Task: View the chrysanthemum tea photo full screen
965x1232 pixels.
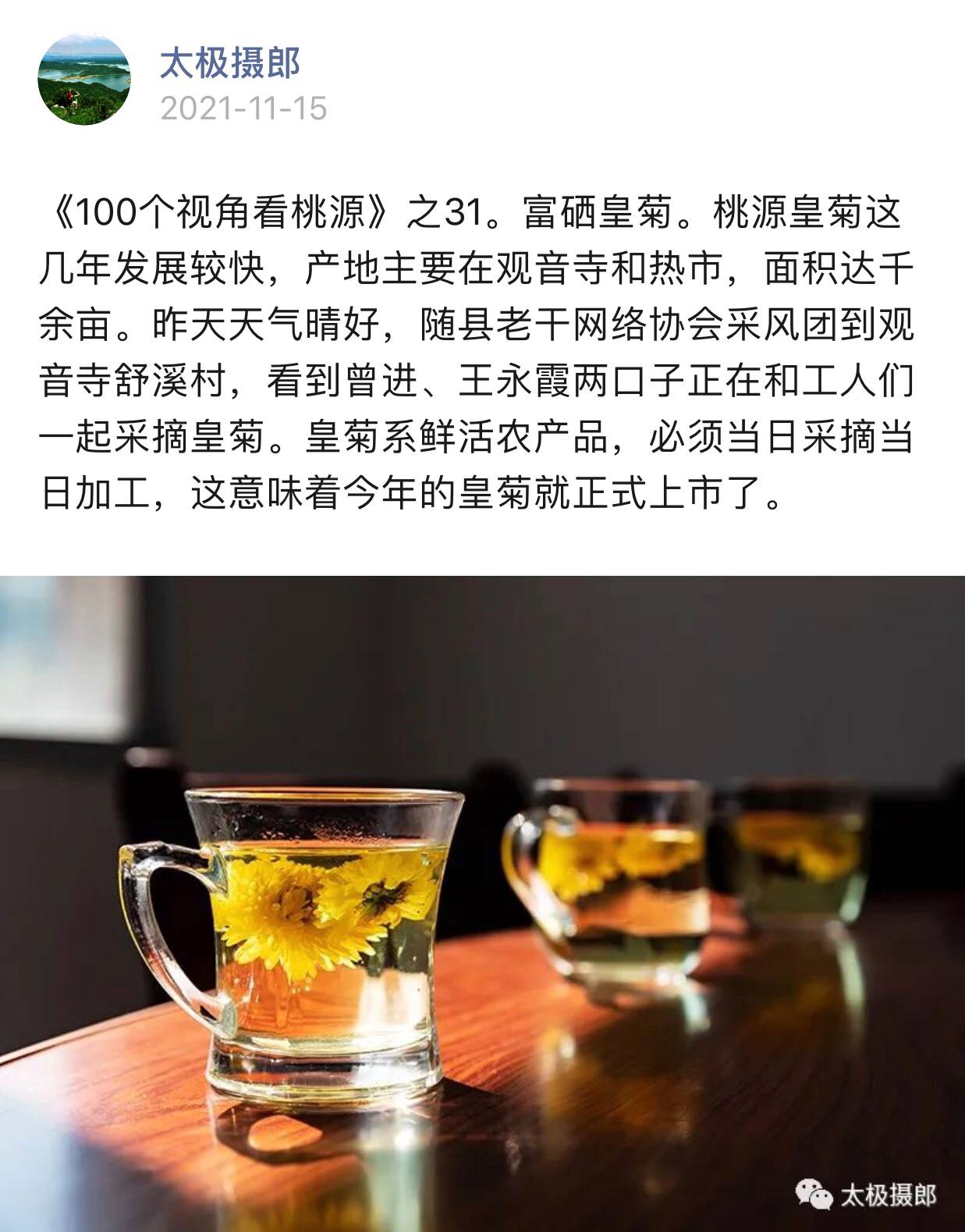Action: tap(482, 903)
